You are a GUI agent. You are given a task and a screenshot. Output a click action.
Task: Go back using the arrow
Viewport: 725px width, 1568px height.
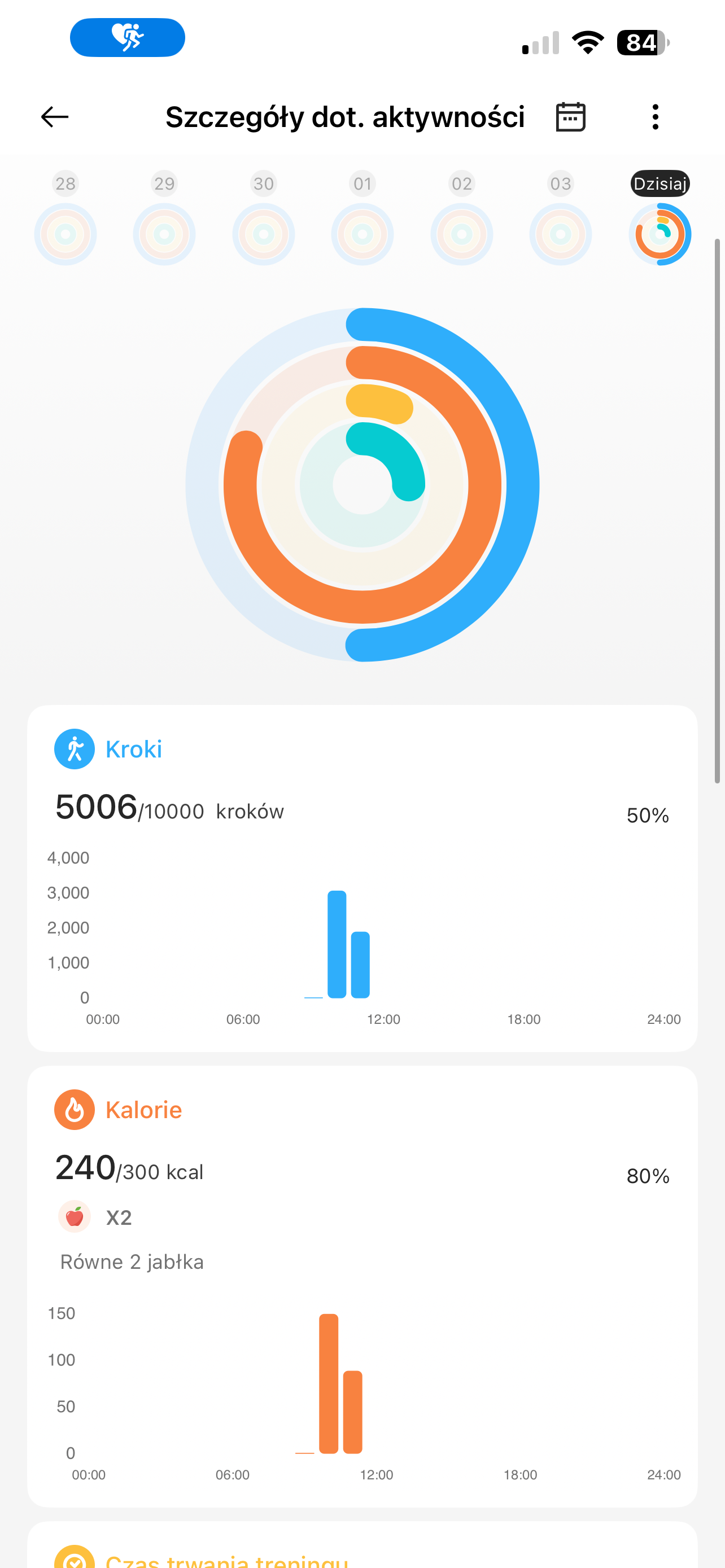(55, 117)
